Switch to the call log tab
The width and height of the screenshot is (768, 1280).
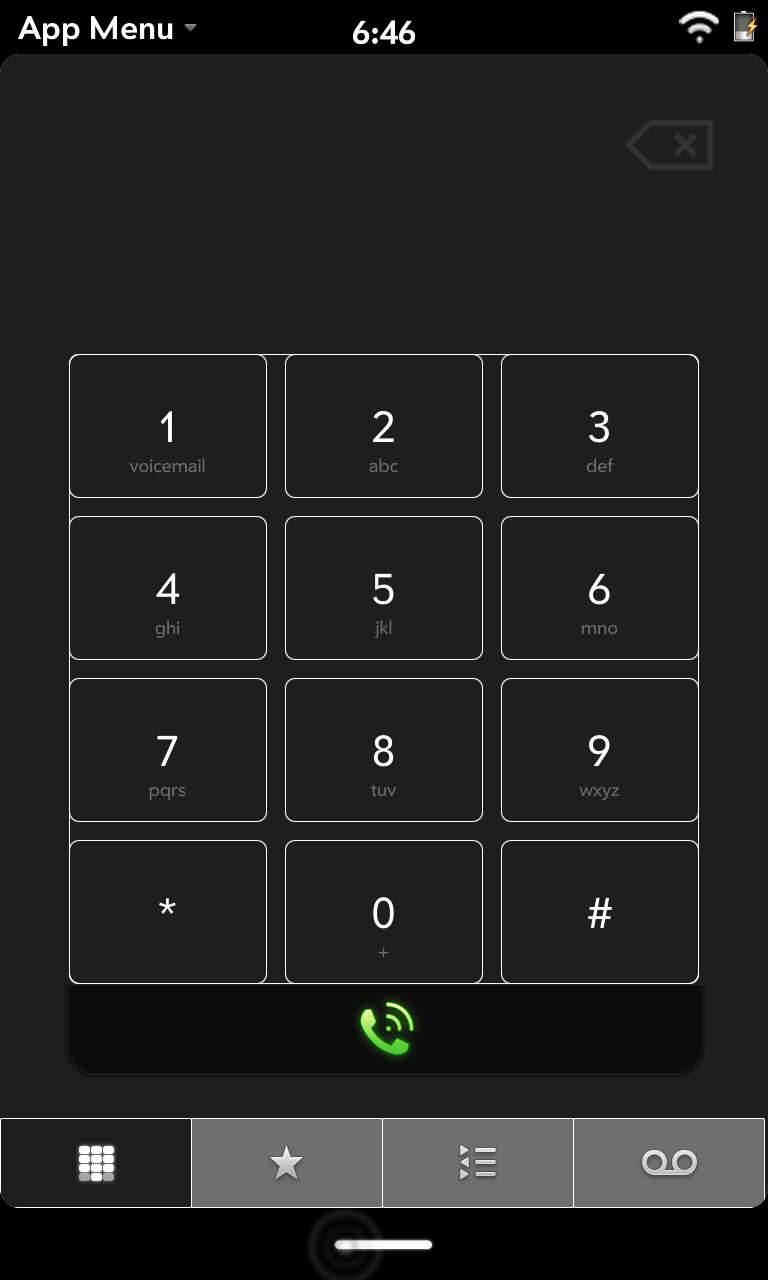(x=478, y=1163)
